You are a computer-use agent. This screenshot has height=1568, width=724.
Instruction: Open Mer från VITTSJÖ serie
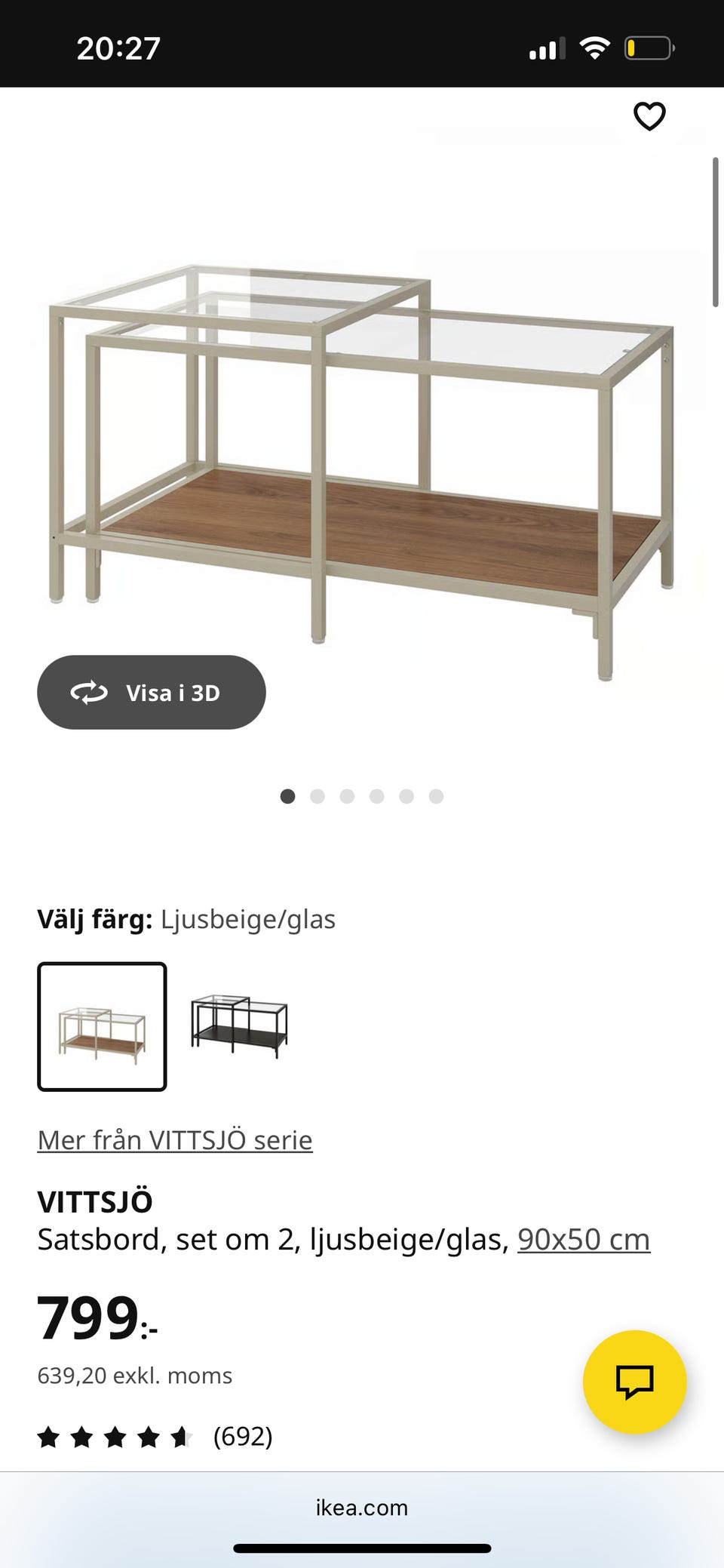[174, 1140]
